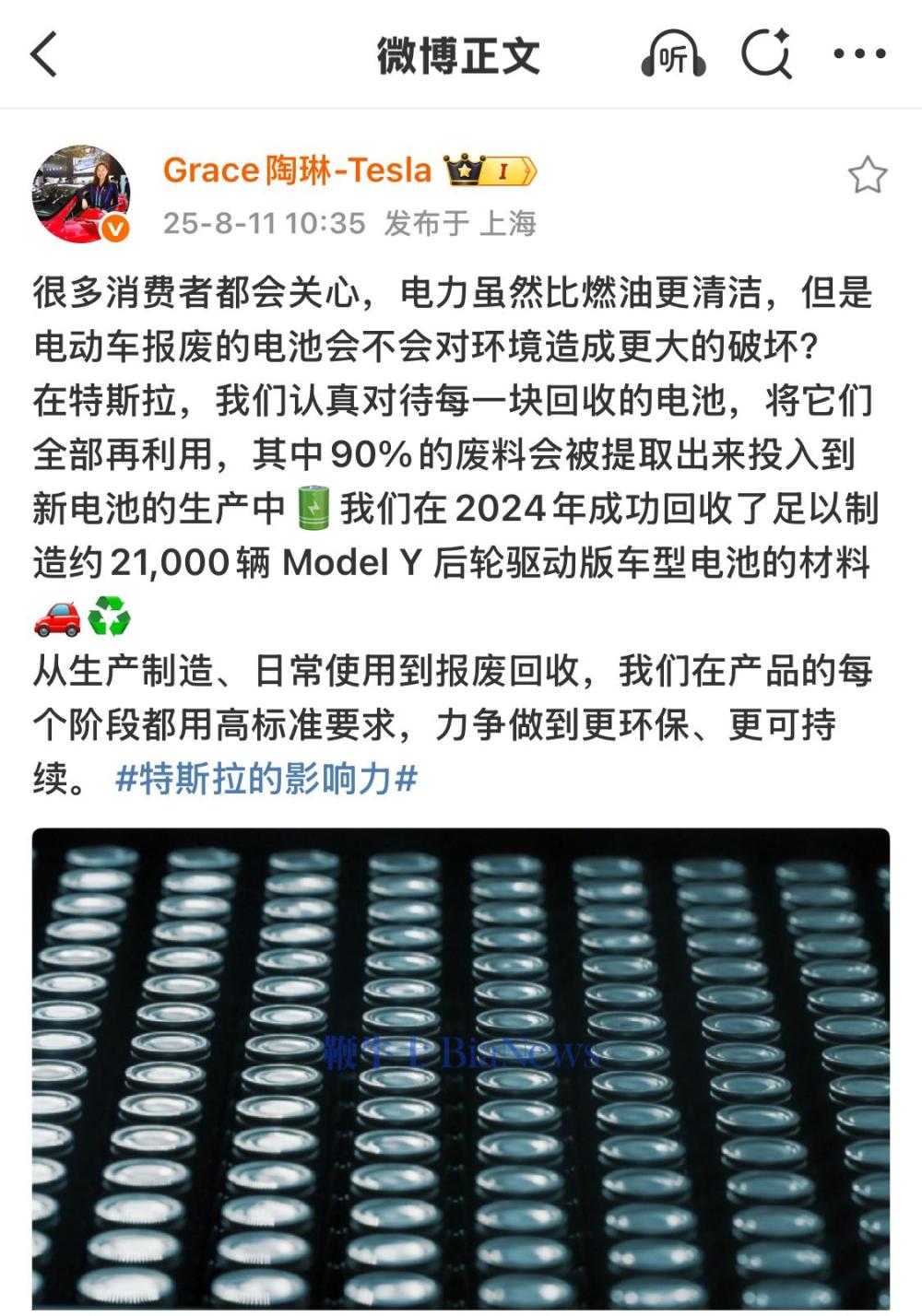Tap the username Grace 陶琳-Tesla

click(297, 170)
